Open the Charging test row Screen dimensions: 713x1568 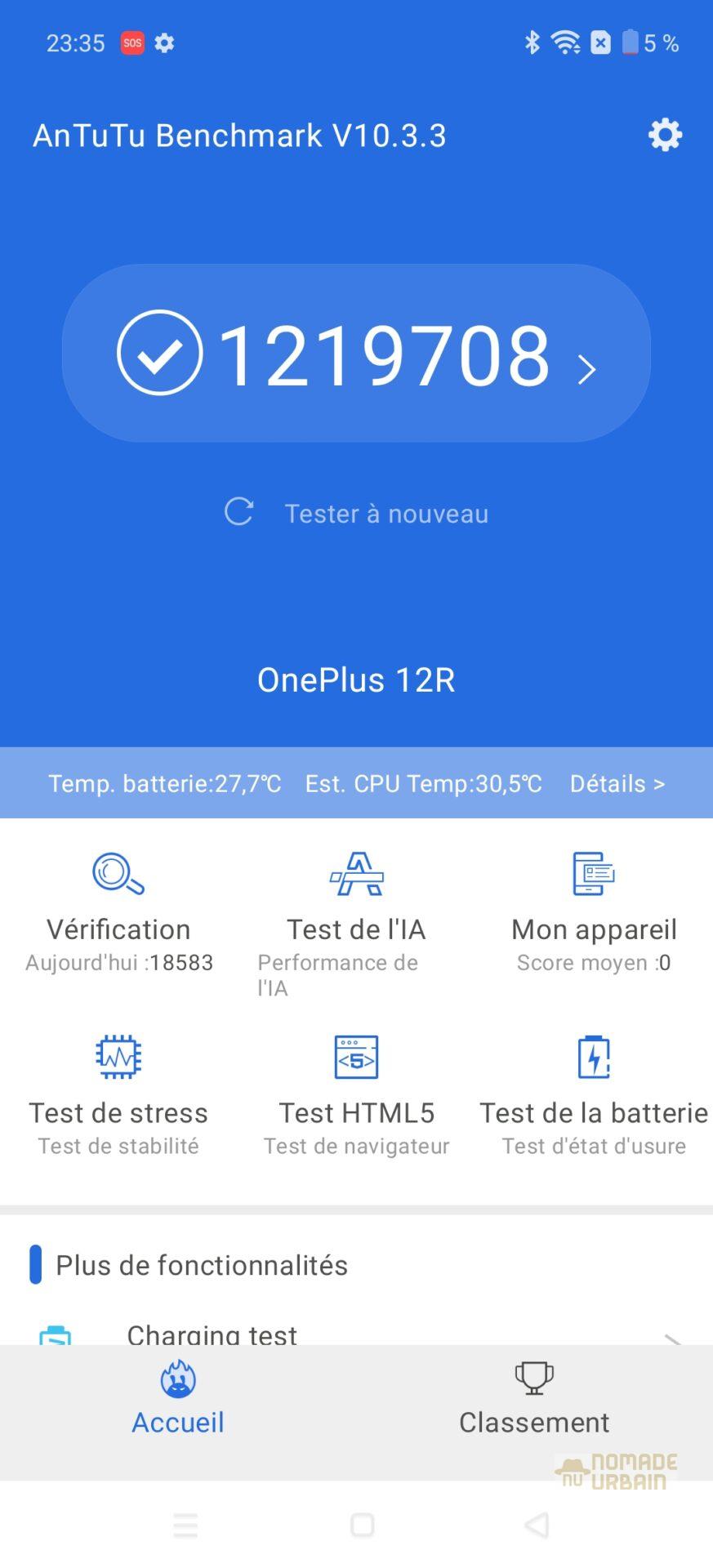pos(356,1333)
